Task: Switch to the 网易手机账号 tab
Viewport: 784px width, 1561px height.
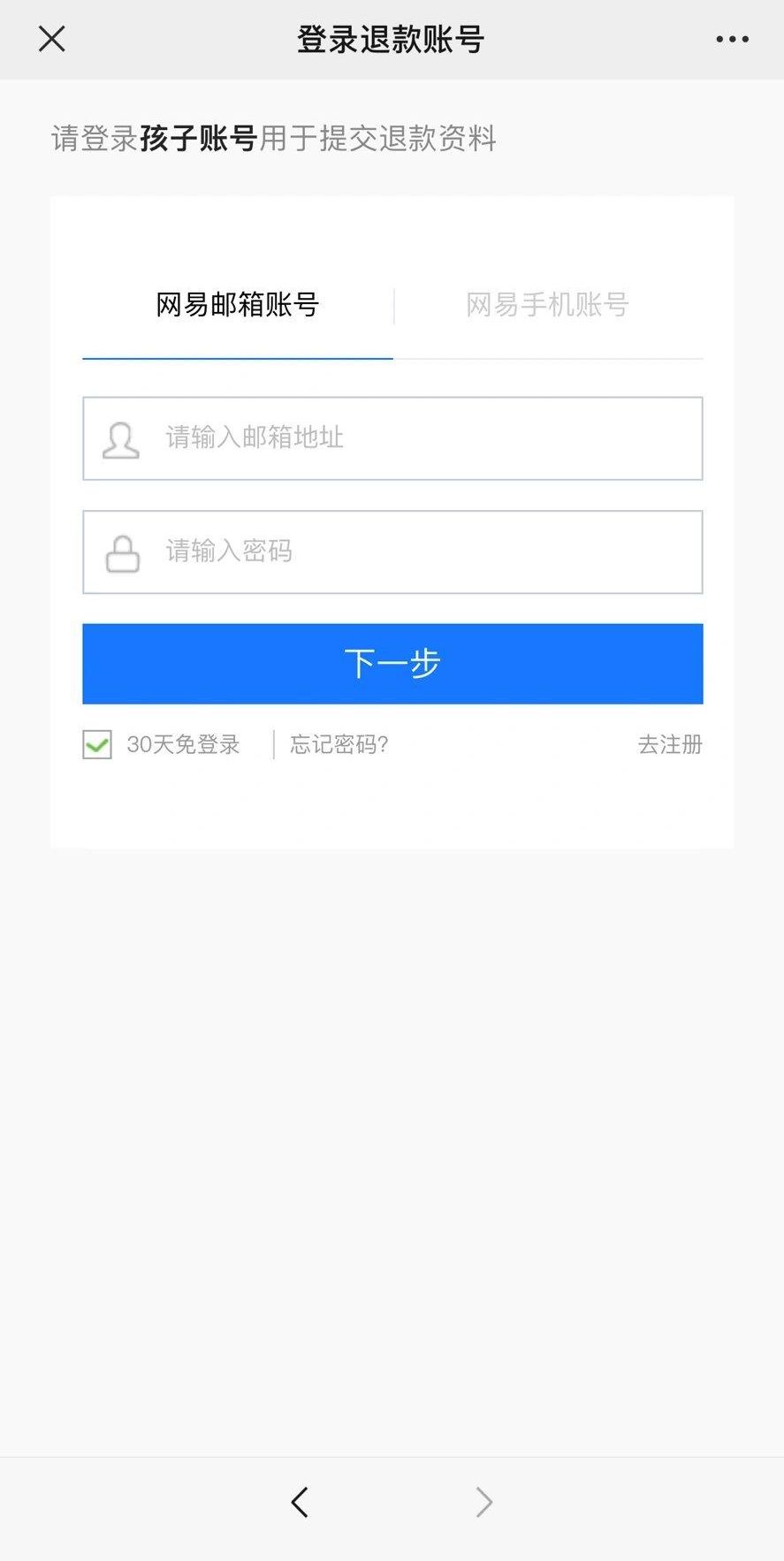Action: pyautogui.click(x=547, y=305)
